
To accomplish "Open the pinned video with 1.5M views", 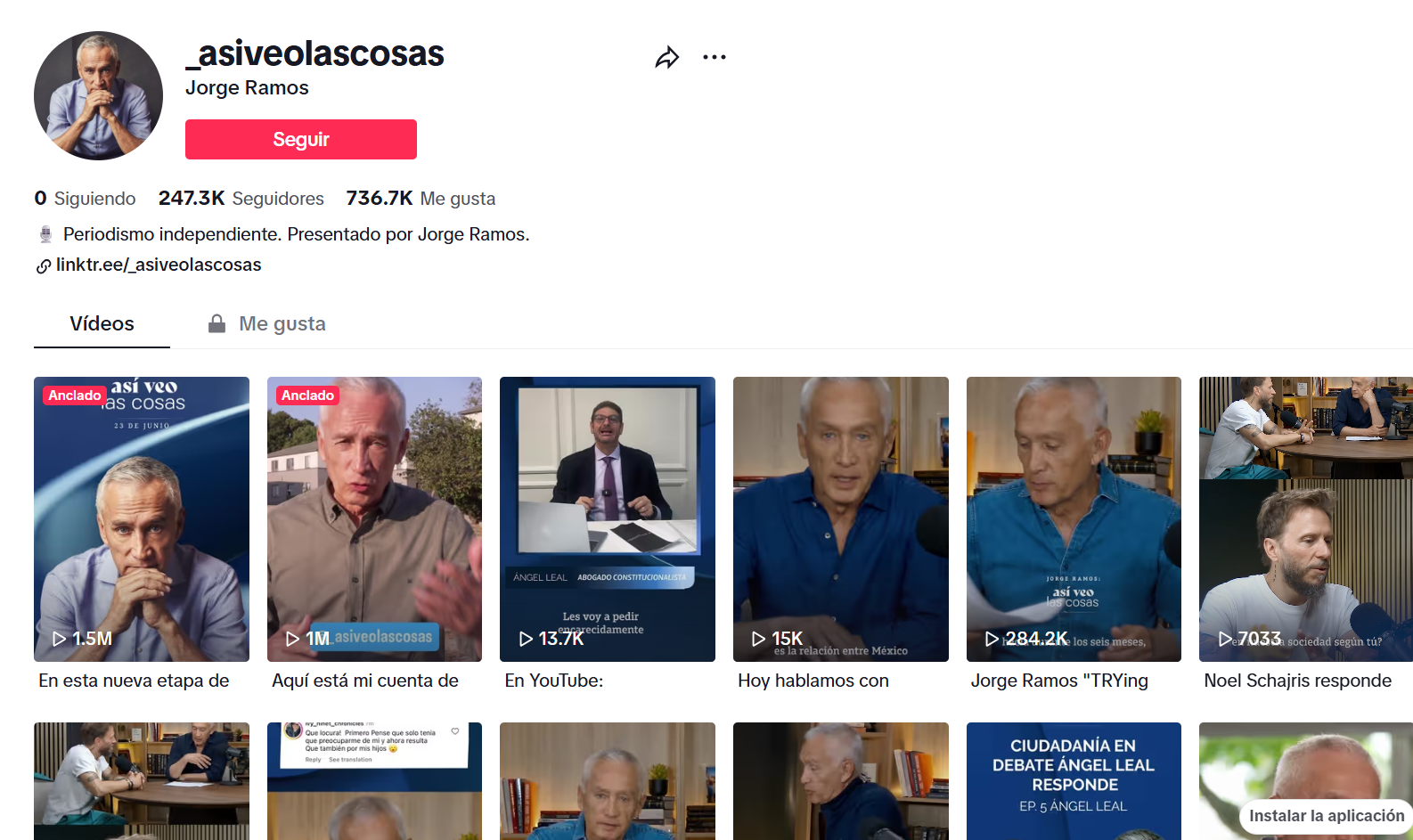I will pos(141,518).
